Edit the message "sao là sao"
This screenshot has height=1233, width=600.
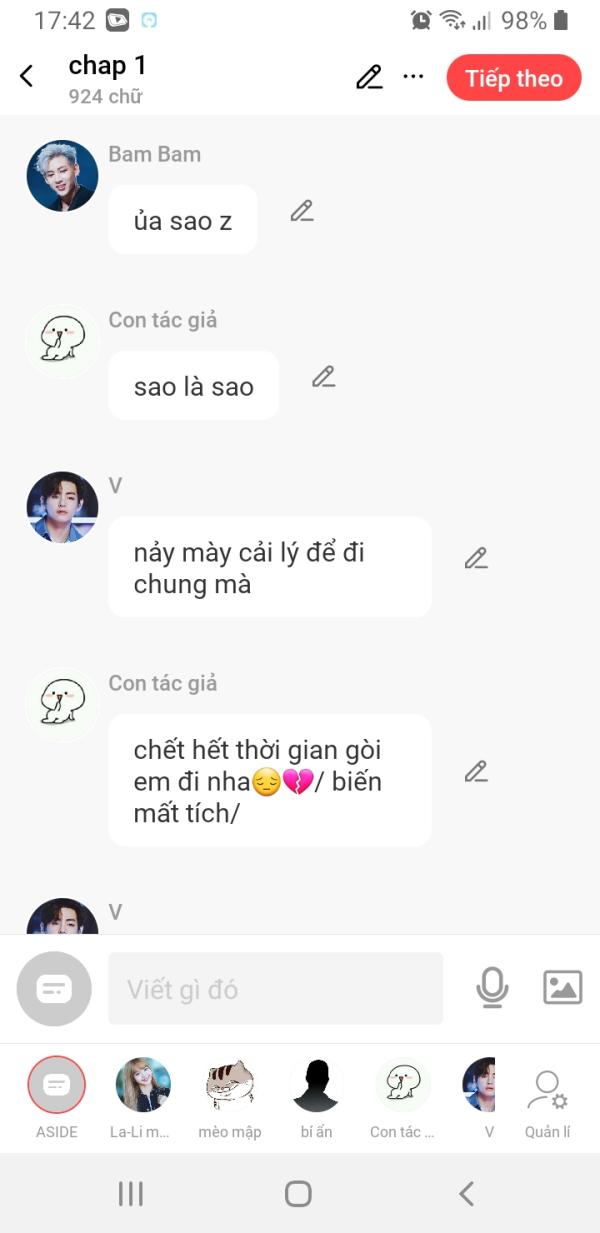point(323,377)
